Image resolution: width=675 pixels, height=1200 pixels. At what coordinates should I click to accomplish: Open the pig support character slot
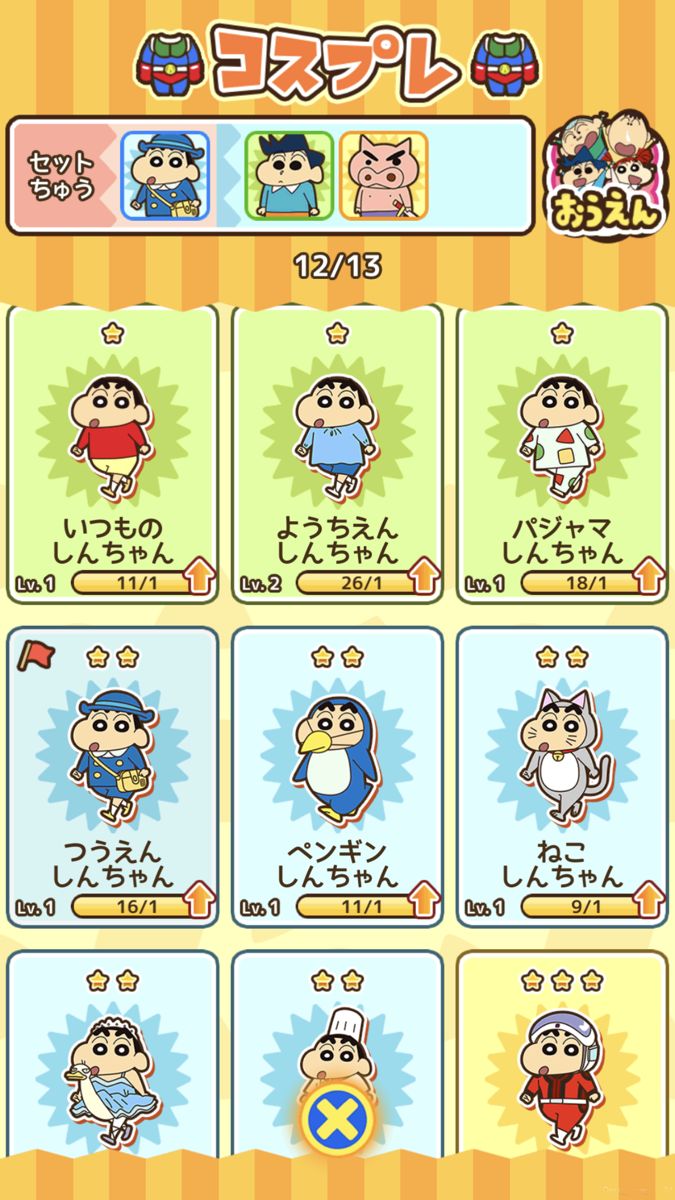click(383, 175)
